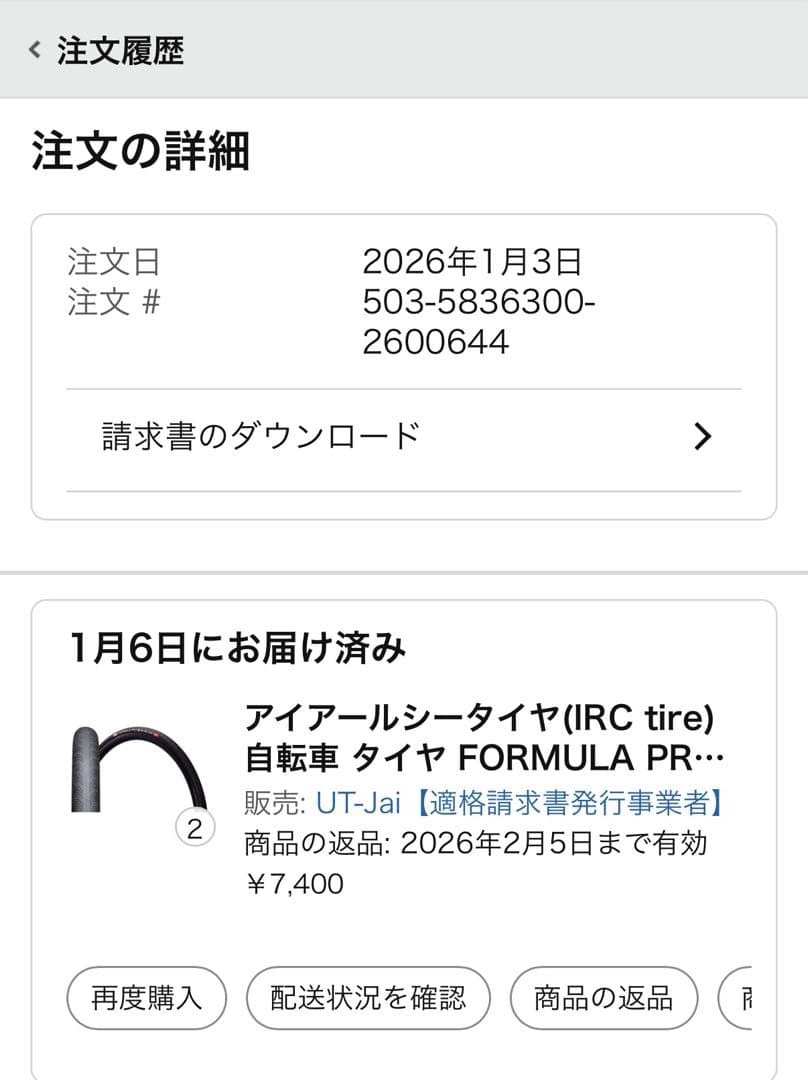Click the chevron beside 請求書のダウンロード
Screen dimensions: 808x1080
[x=703, y=436]
